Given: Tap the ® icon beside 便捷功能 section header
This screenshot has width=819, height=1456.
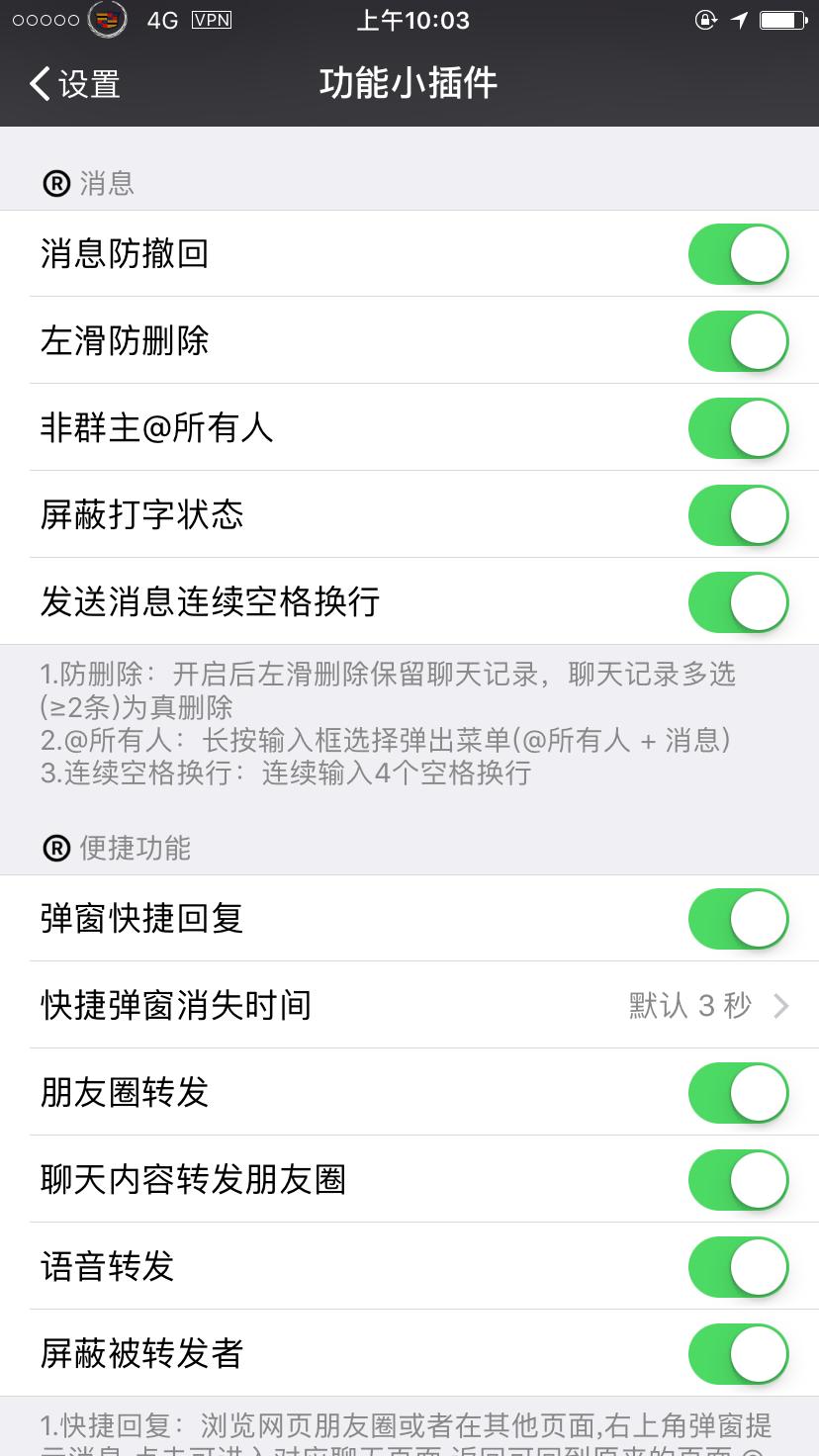Looking at the screenshot, I should [54, 849].
